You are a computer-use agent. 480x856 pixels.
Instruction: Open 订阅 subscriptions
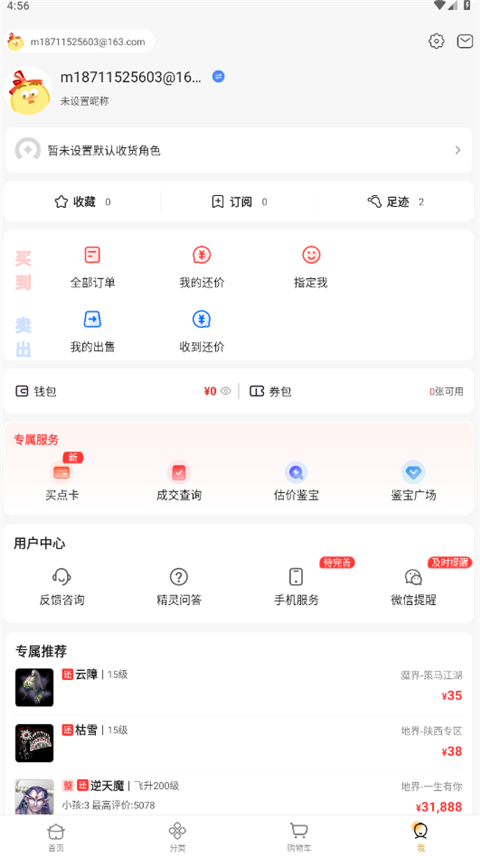tap(239, 202)
